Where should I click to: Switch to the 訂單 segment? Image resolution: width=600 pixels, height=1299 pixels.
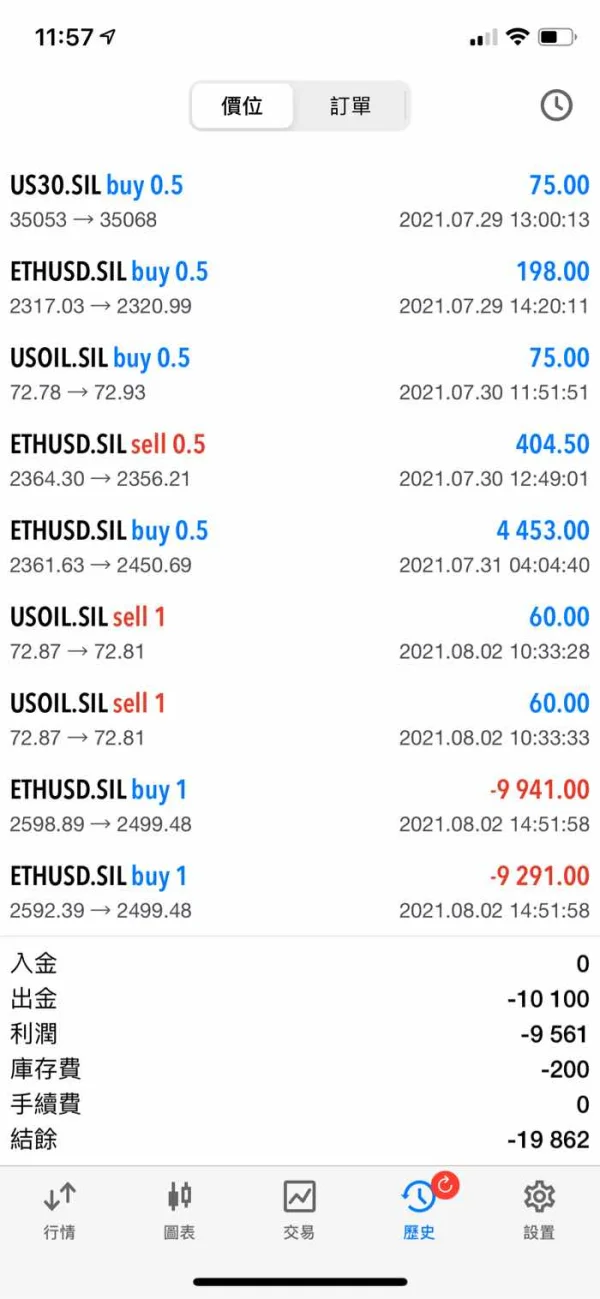tap(350, 105)
